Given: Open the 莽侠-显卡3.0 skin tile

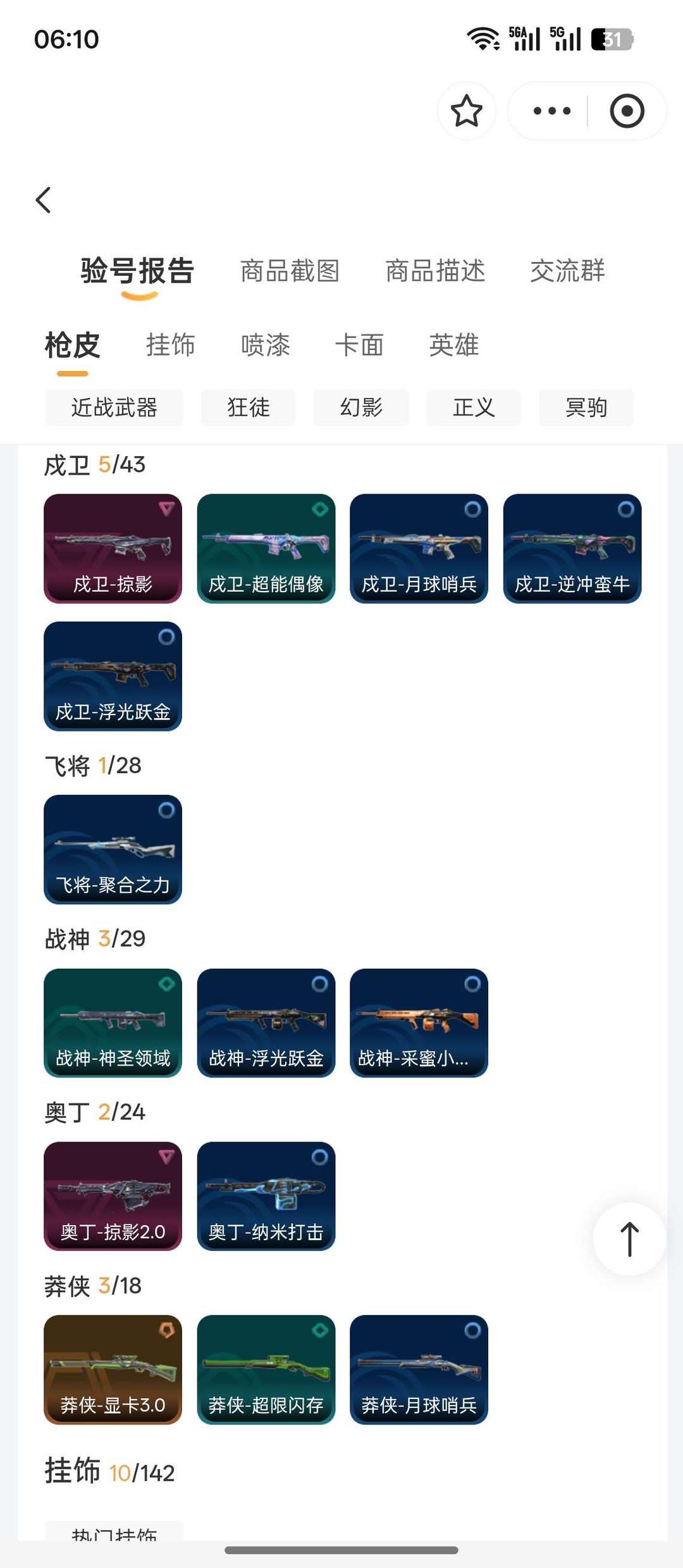Looking at the screenshot, I should point(113,1369).
